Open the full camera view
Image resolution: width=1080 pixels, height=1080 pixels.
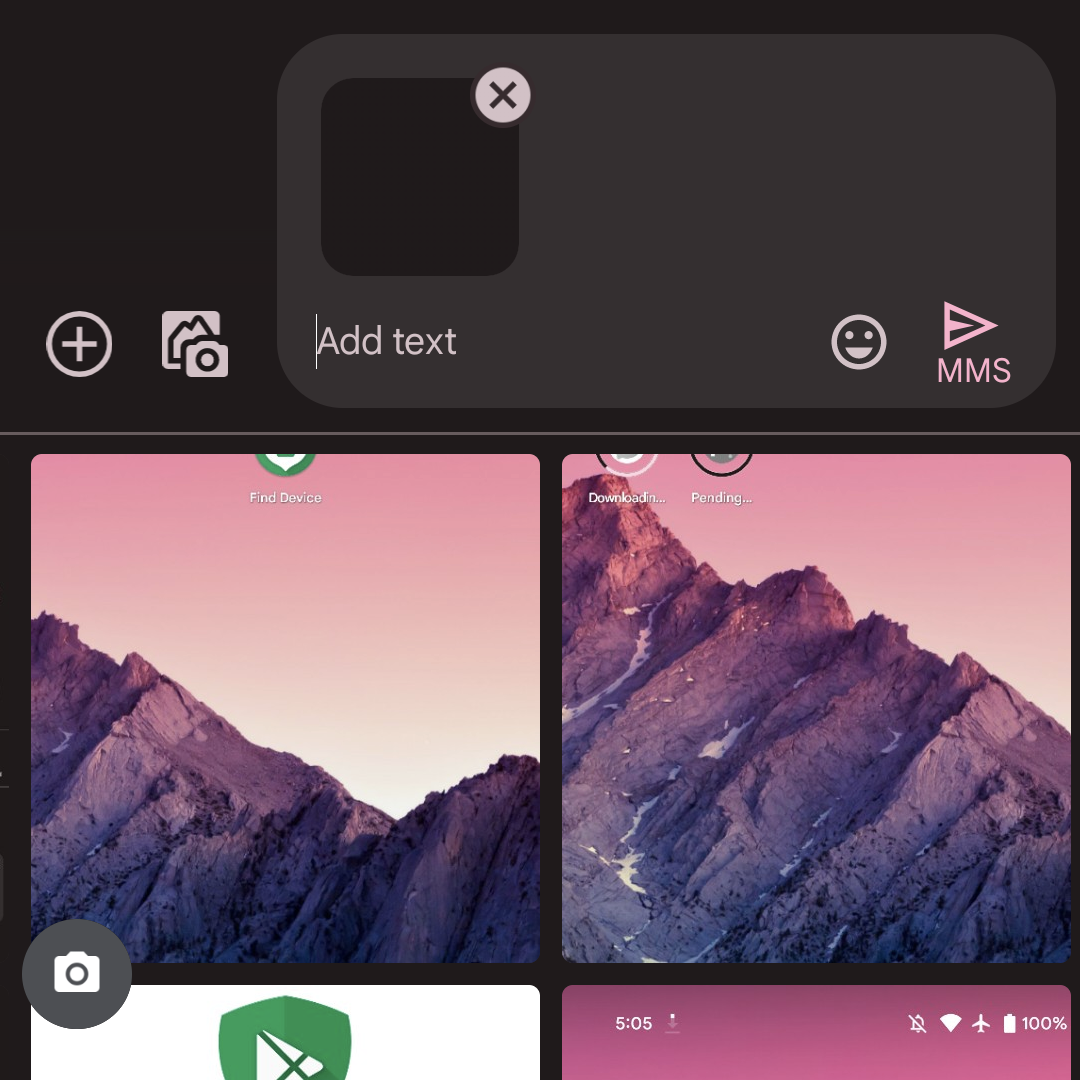point(77,974)
